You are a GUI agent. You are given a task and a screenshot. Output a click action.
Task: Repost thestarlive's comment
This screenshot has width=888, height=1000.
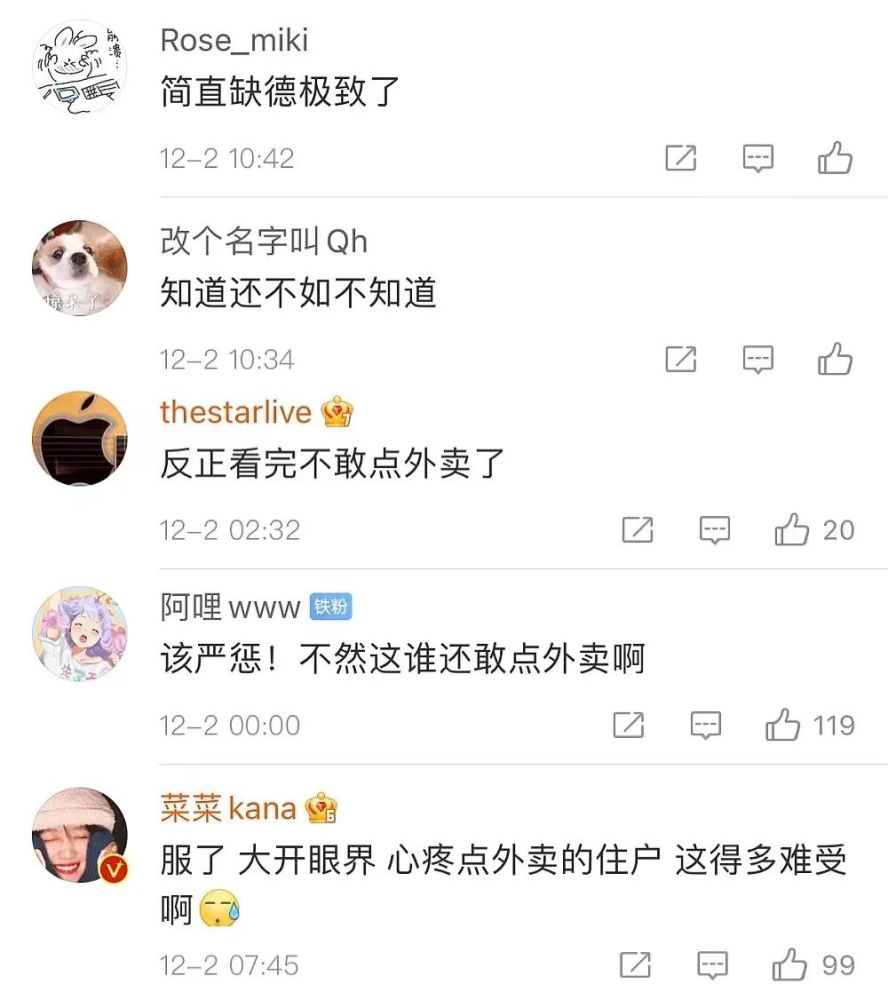637,530
